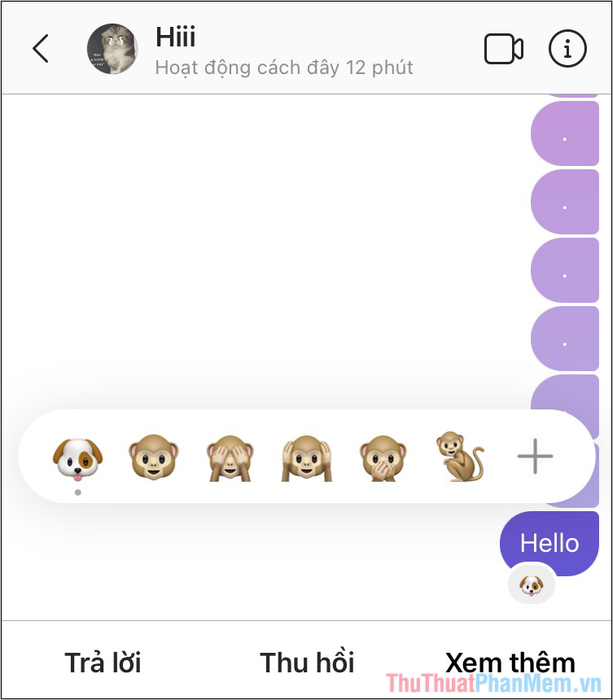Image resolution: width=613 pixels, height=700 pixels.
Task: Open more emojis with plus icon
Action: [x=534, y=458]
